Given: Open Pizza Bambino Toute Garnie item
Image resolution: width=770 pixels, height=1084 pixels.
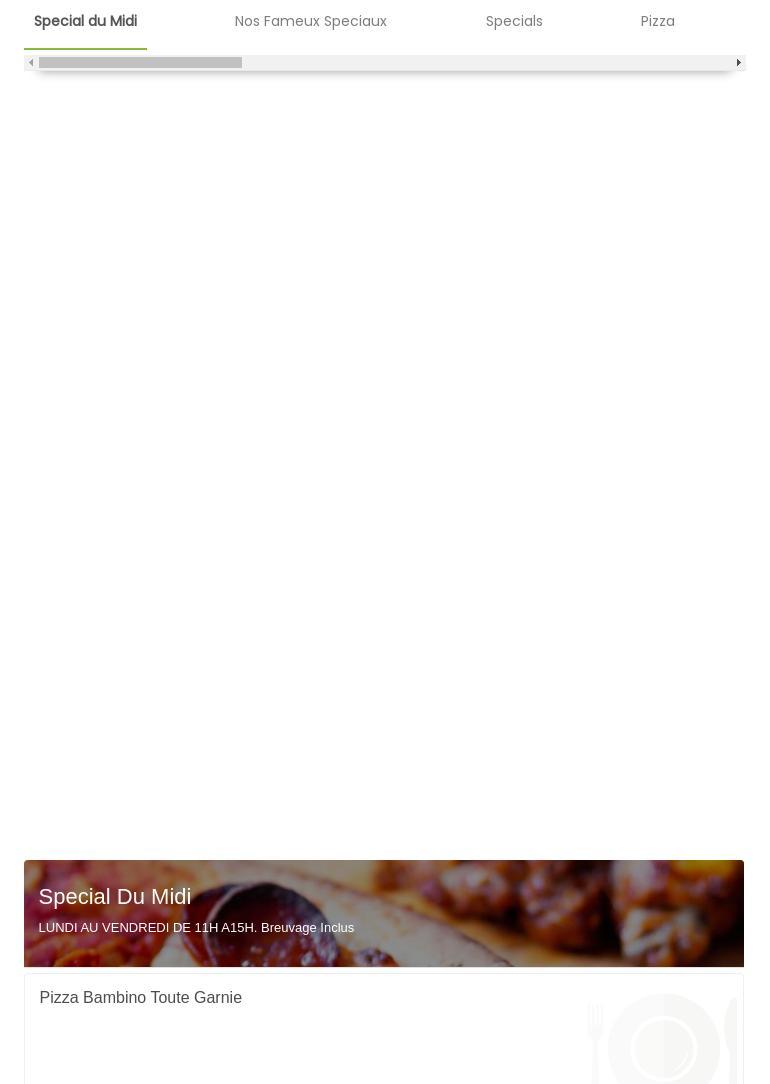Looking at the screenshot, I should (x=141, y=998).
